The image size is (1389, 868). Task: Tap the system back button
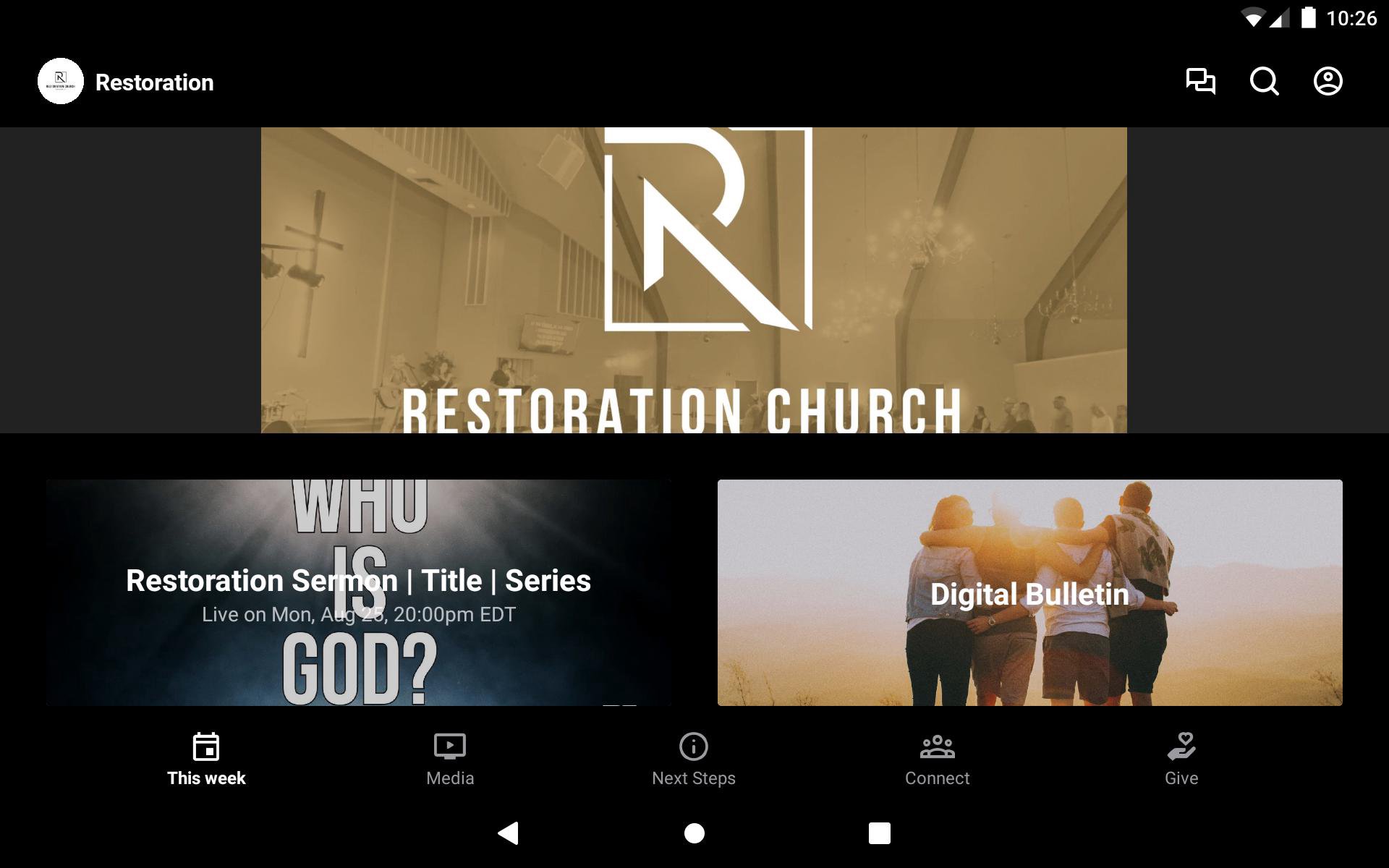point(509,833)
